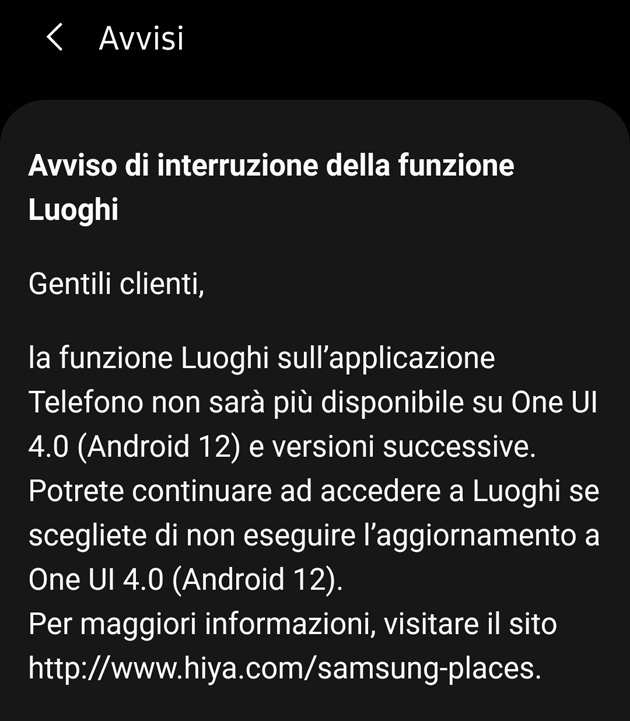
Task: Open the hiya.com/samsung-places link
Action: (x=284, y=668)
